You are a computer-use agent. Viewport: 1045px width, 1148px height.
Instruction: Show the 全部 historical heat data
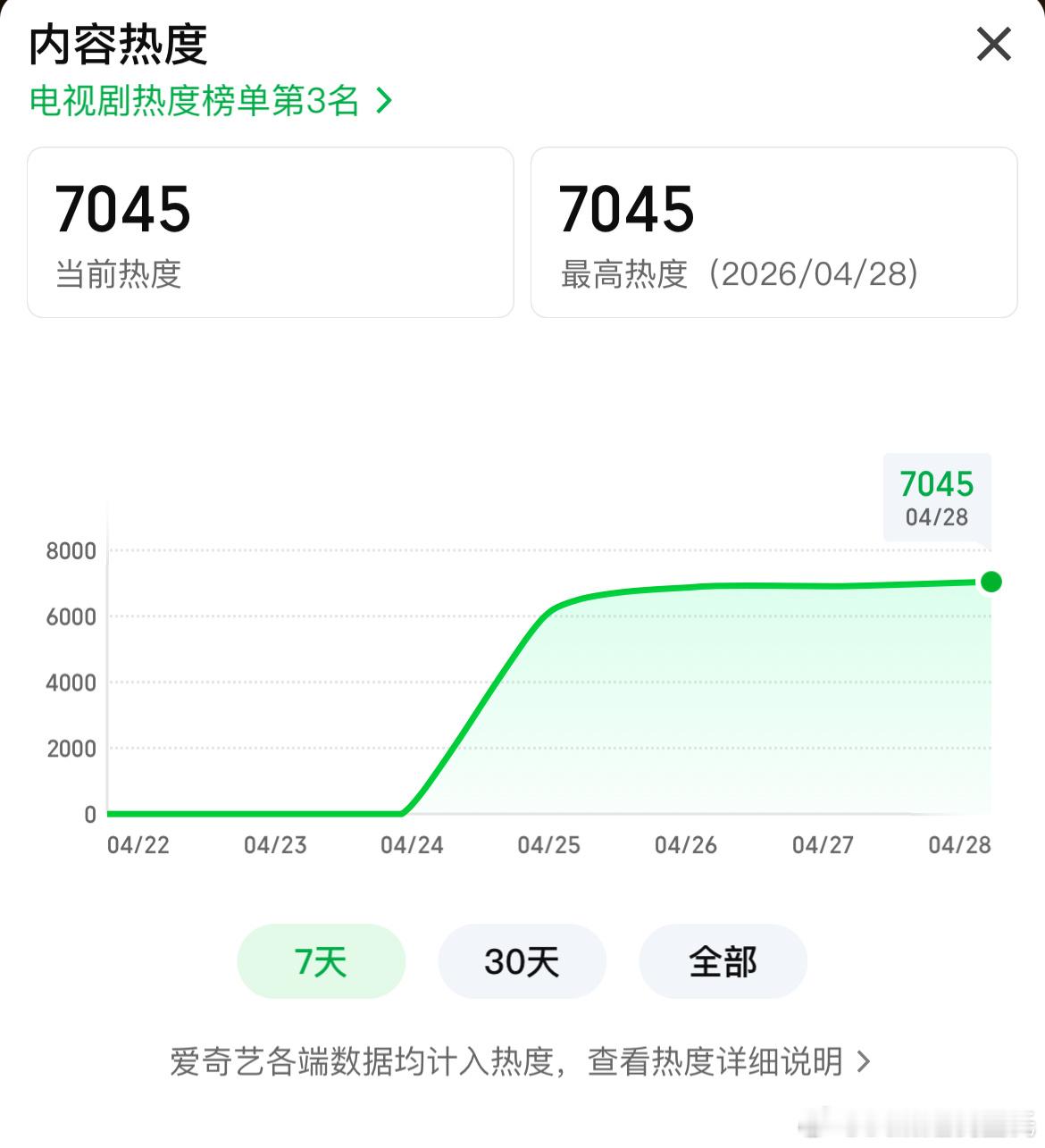[723, 961]
